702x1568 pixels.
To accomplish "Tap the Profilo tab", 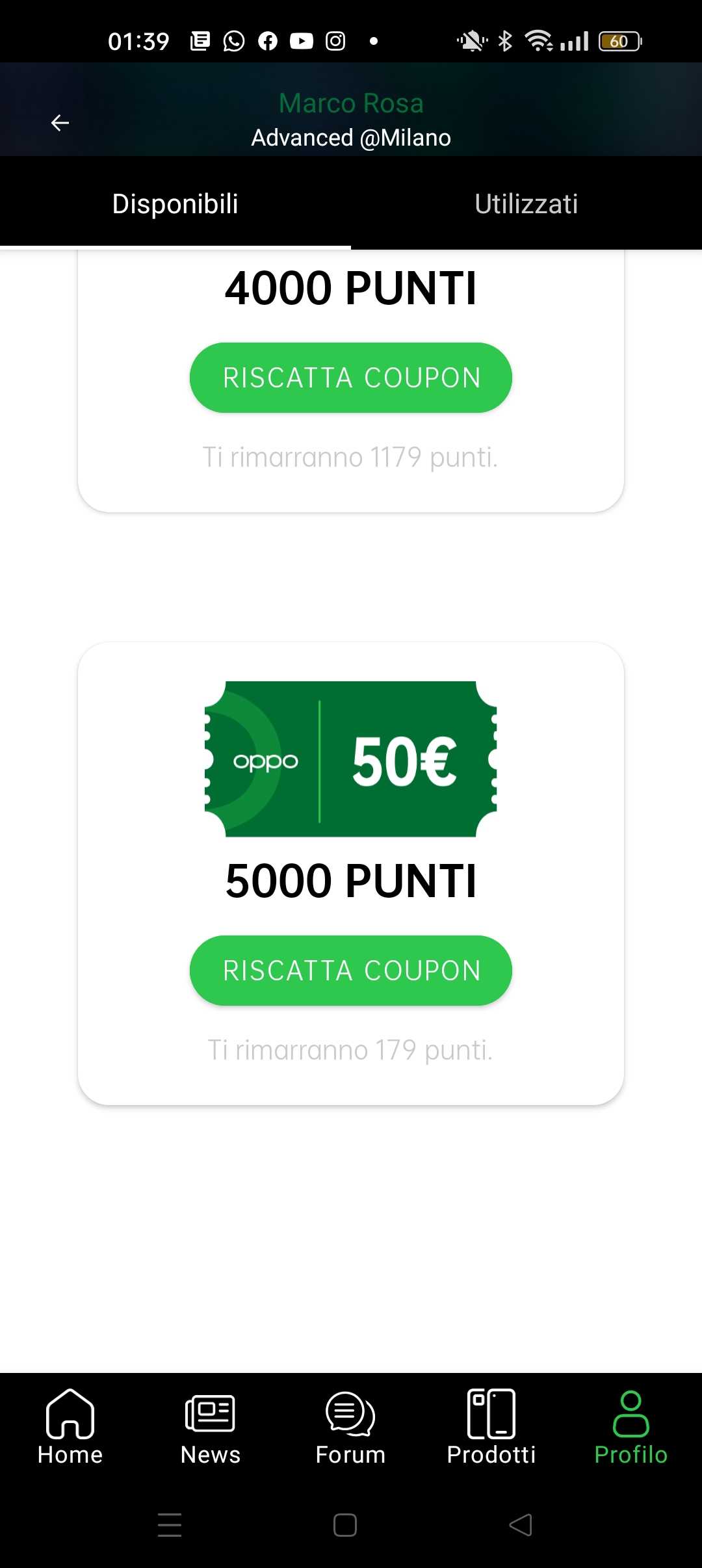I will pos(630,1427).
